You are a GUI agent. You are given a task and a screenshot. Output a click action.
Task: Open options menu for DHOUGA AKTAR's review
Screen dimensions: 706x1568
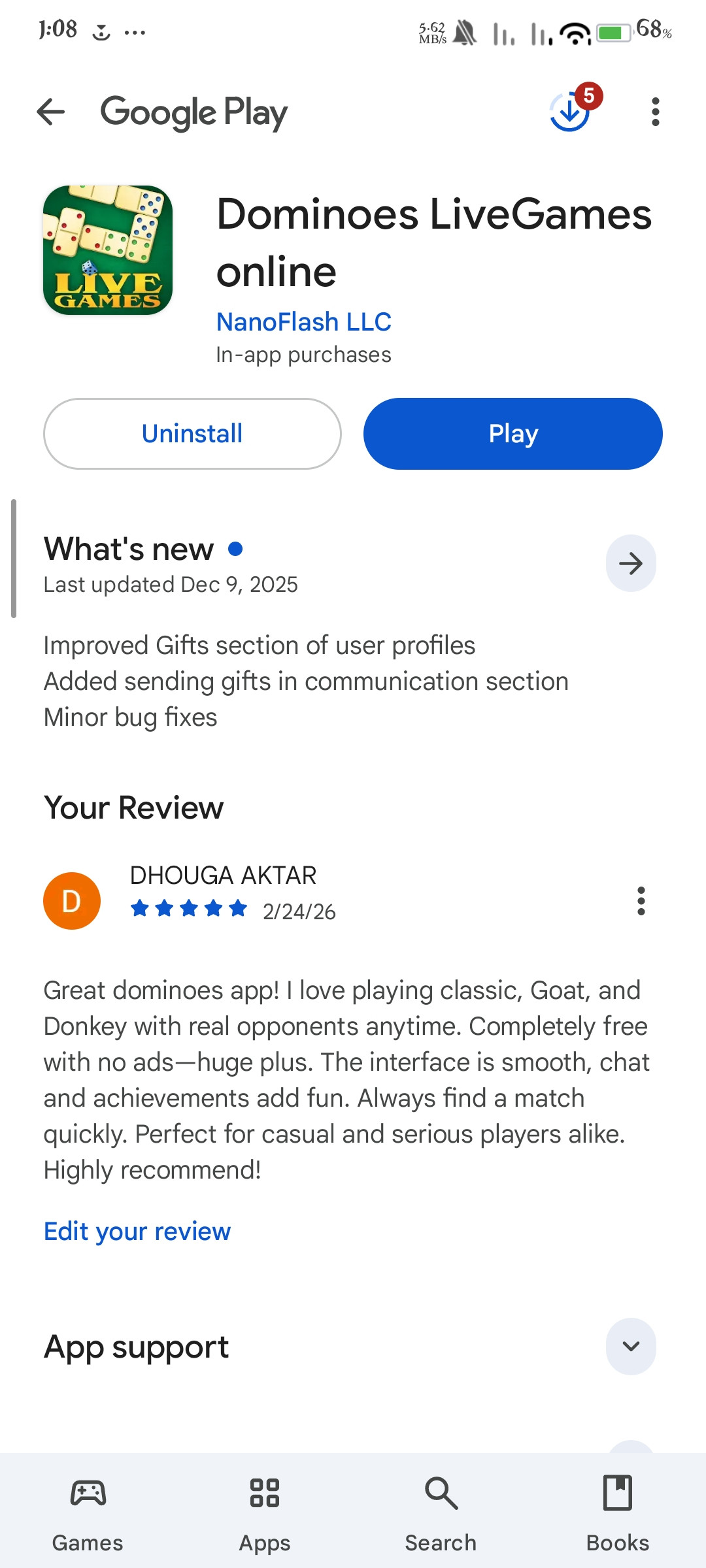pyautogui.click(x=641, y=901)
